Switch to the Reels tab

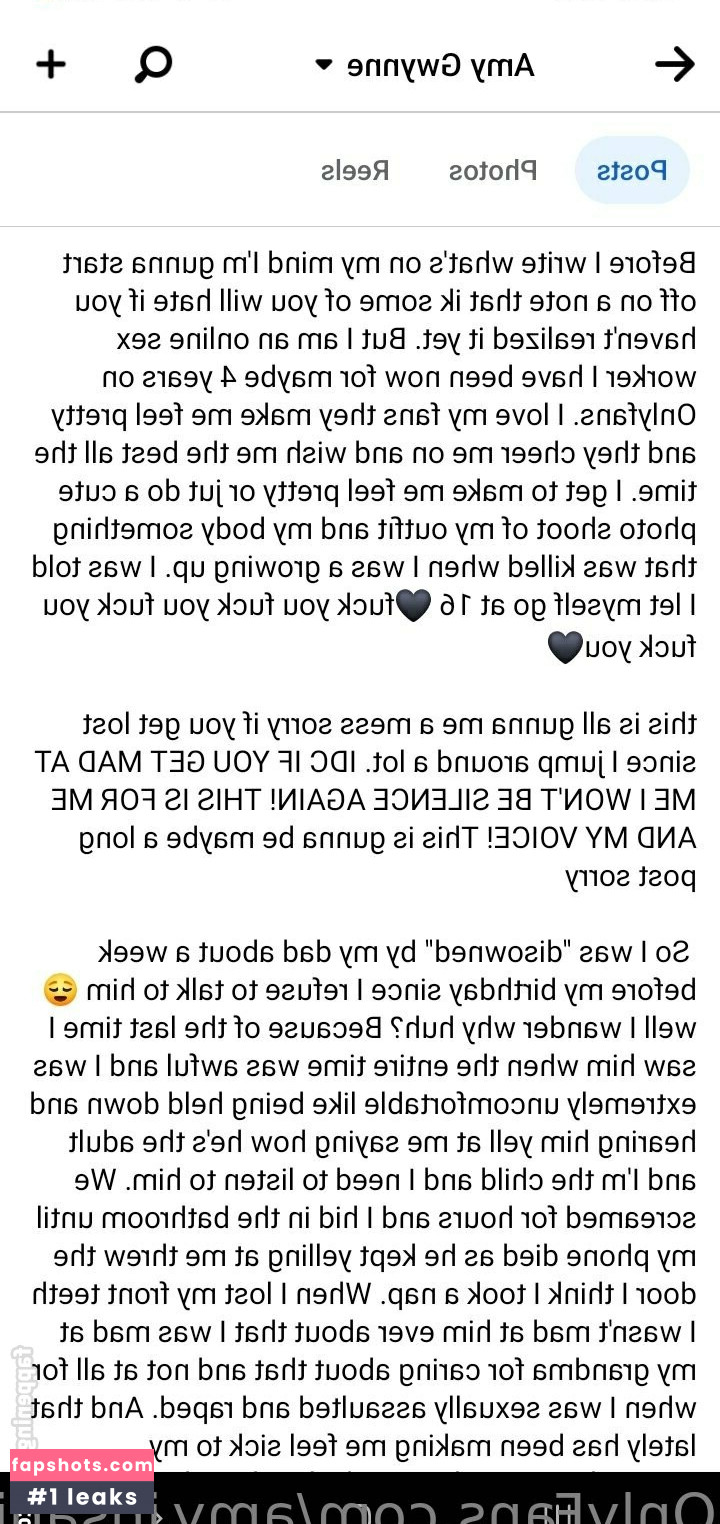(x=355, y=170)
